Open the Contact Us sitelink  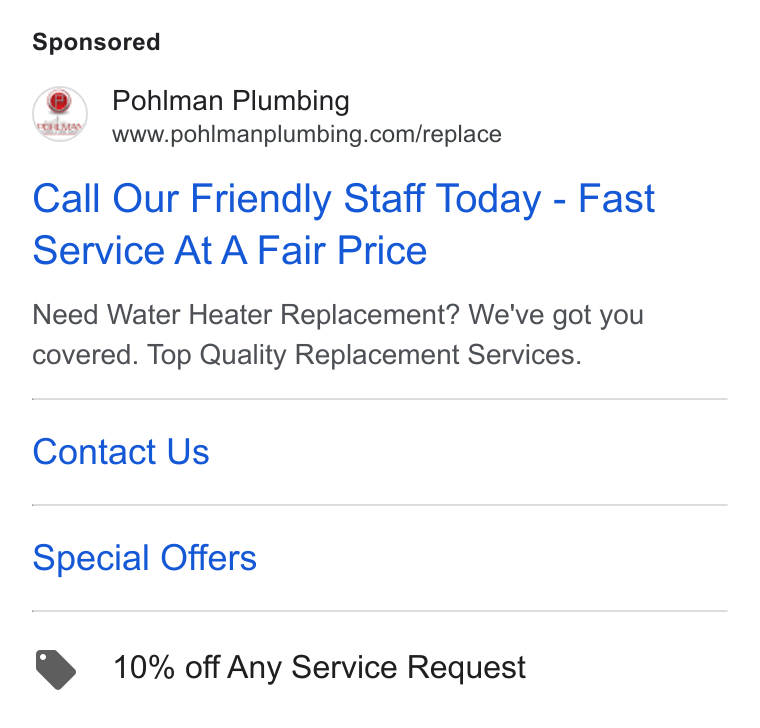(x=121, y=452)
